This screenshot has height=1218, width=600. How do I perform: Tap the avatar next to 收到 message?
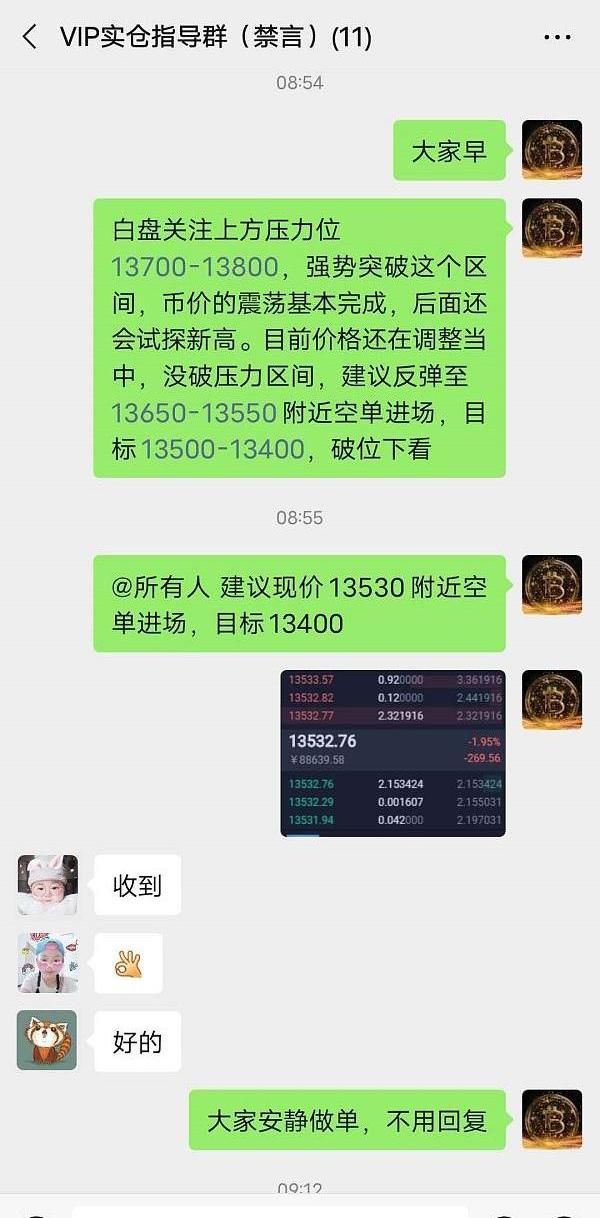(47, 885)
